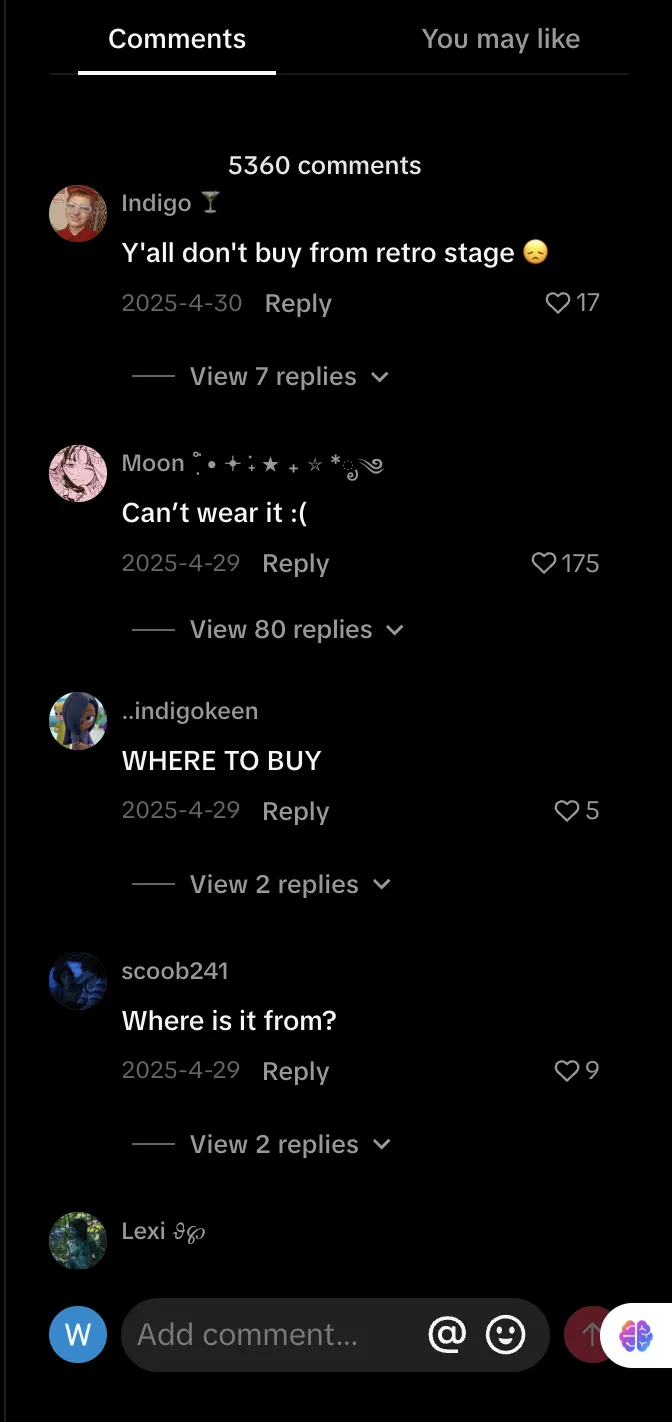Expand replies under scoob241's comment
Viewport: 672px width, 1422px height.
click(x=274, y=1145)
